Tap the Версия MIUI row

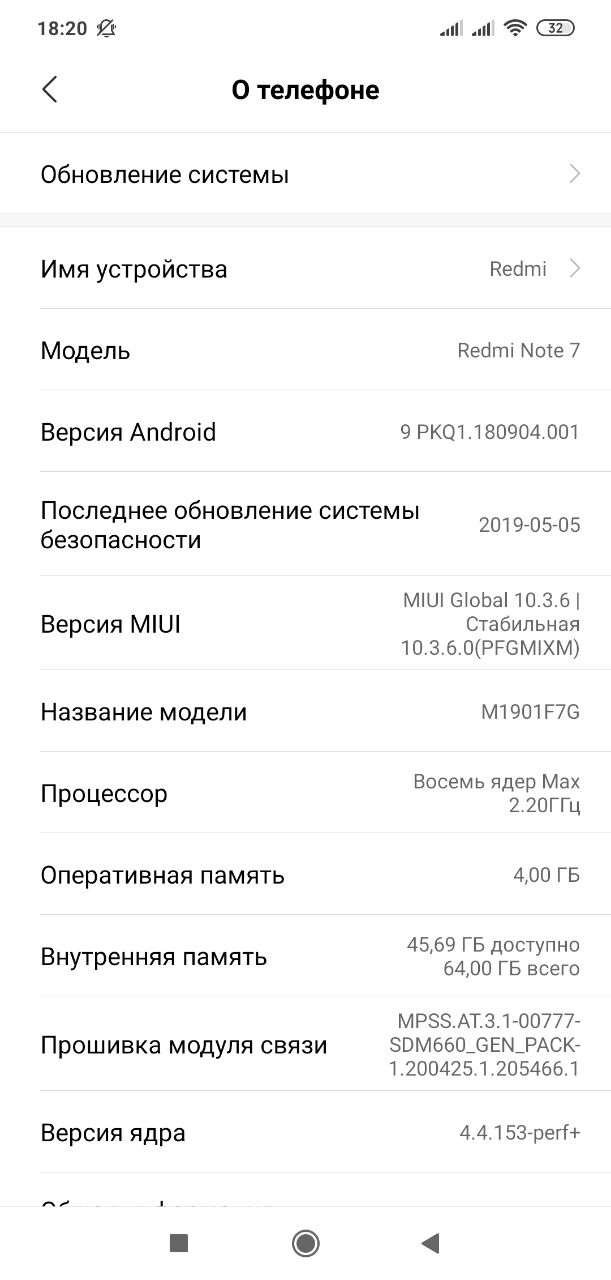pos(305,624)
